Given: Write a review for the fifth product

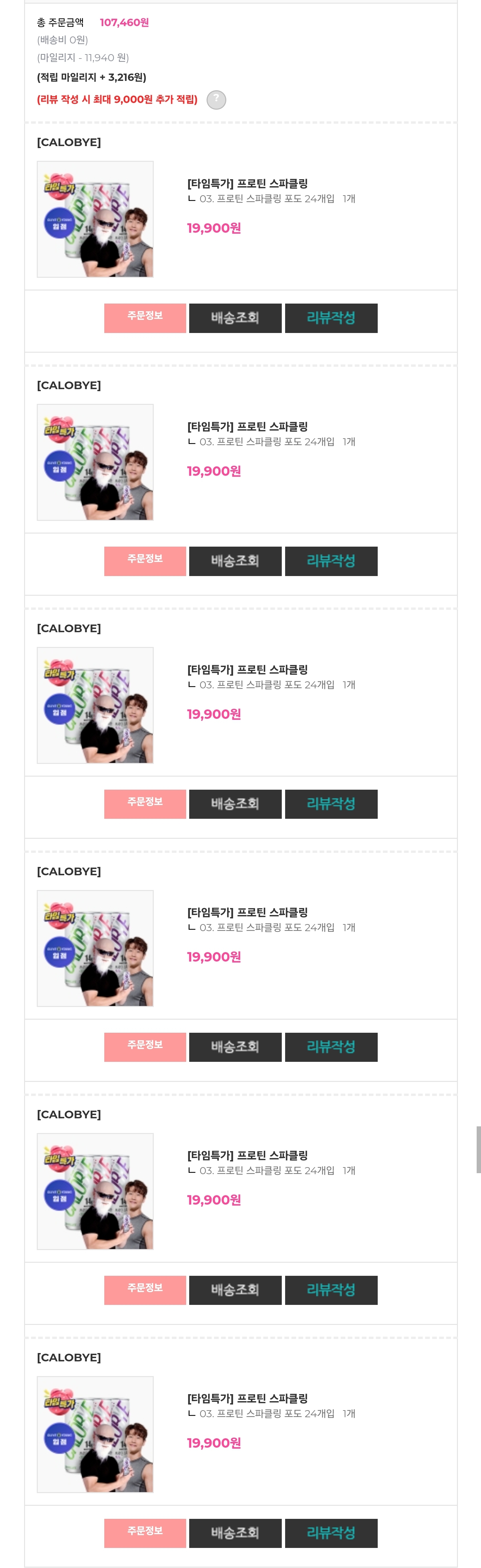Looking at the screenshot, I should pos(331,1289).
